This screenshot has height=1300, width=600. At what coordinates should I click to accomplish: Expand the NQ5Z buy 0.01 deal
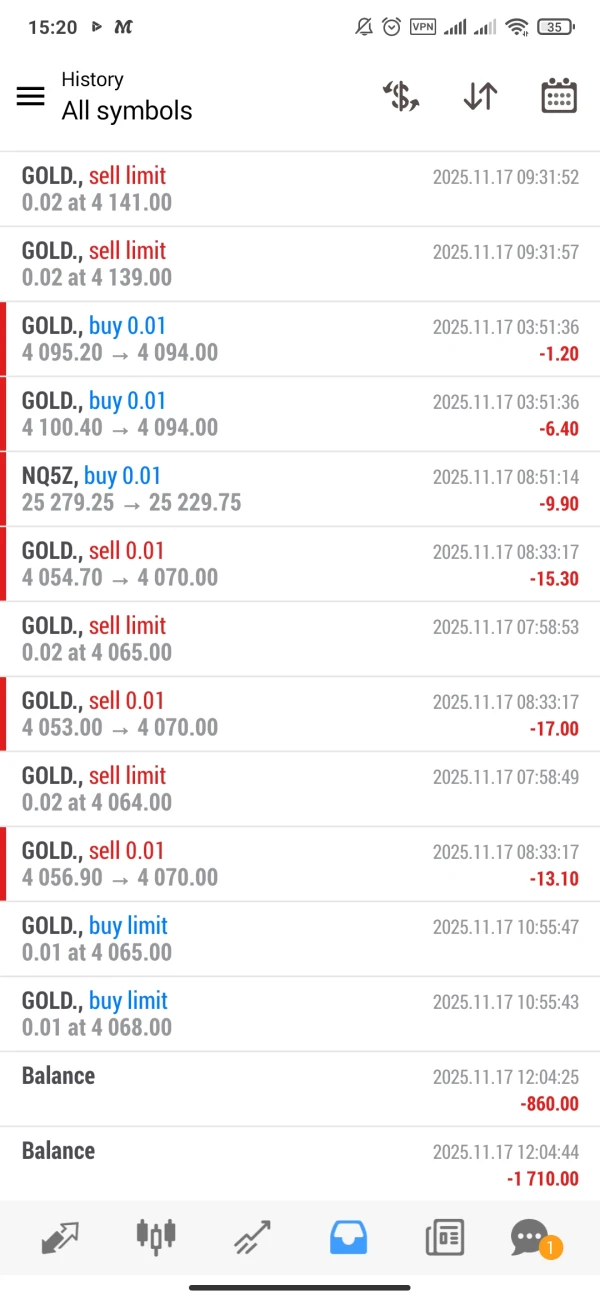pos(300,489)
